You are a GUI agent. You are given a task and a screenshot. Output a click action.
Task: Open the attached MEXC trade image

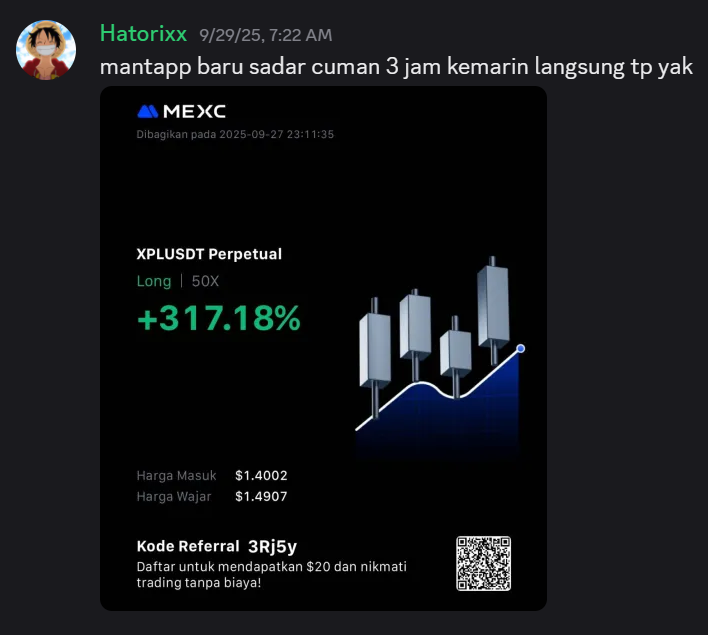pos(323,348)
